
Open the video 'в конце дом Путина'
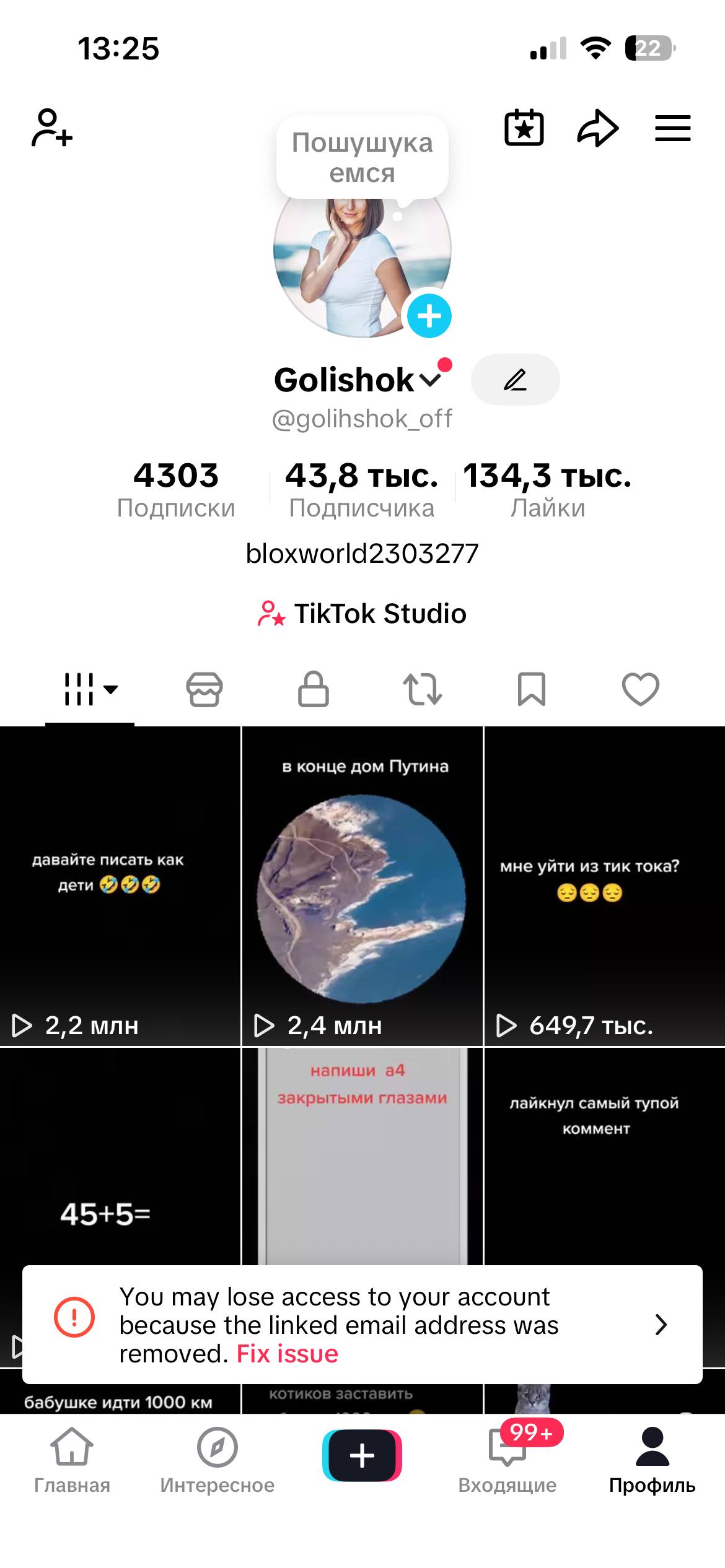[x=362, y=886]
